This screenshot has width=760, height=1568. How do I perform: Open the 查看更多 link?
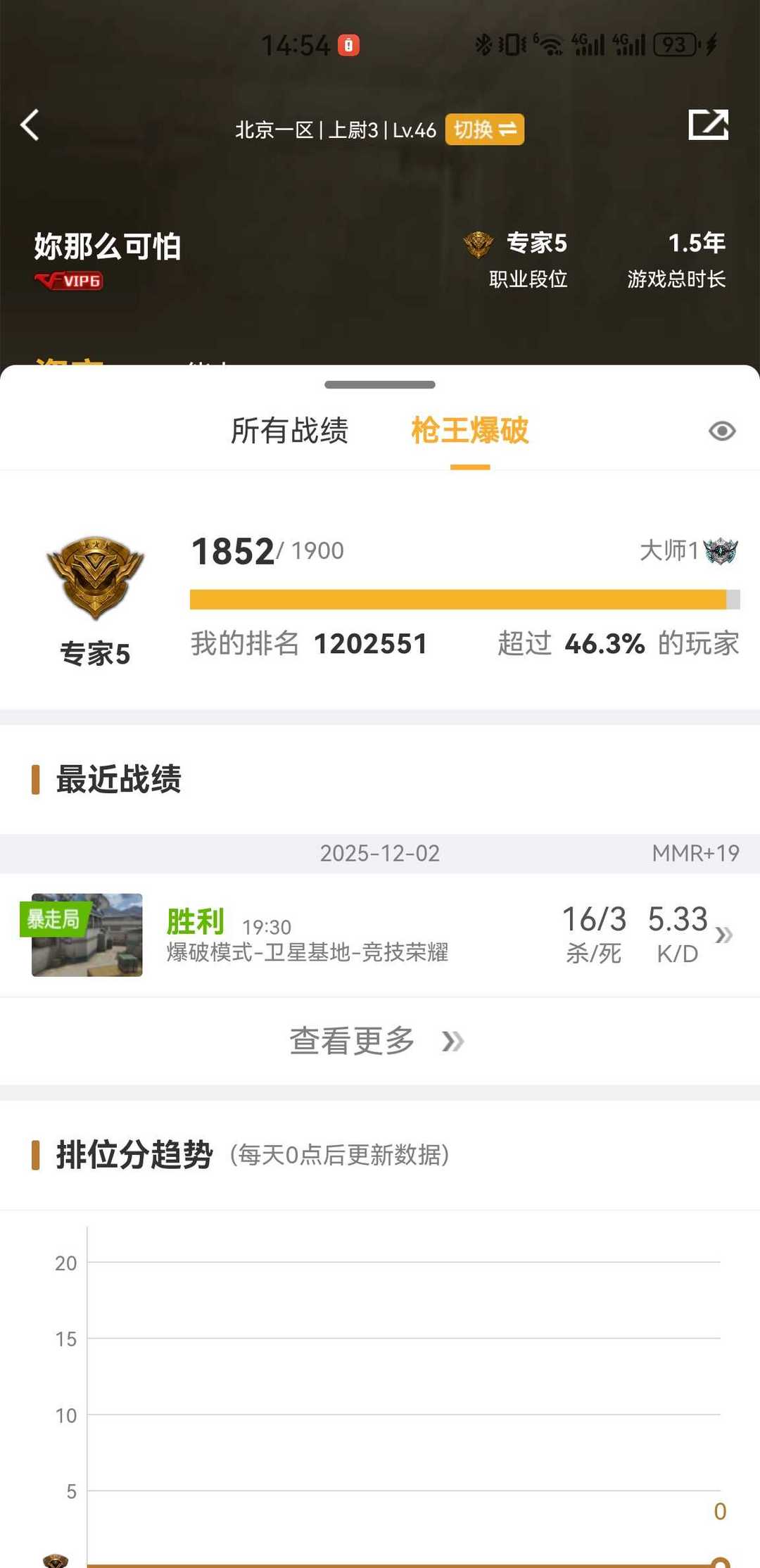(x=351, y=1042)
